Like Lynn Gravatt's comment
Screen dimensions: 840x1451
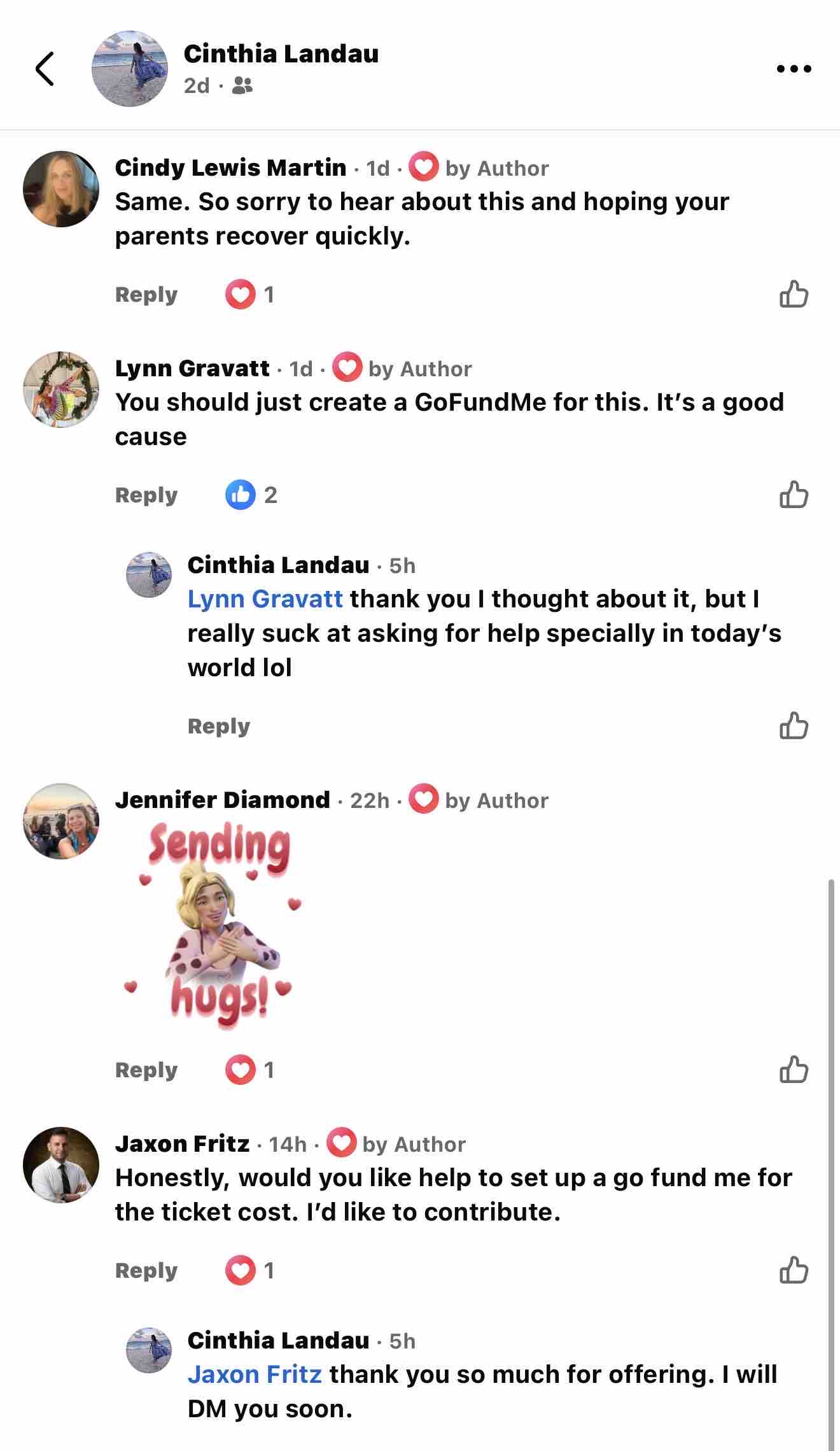794,495
